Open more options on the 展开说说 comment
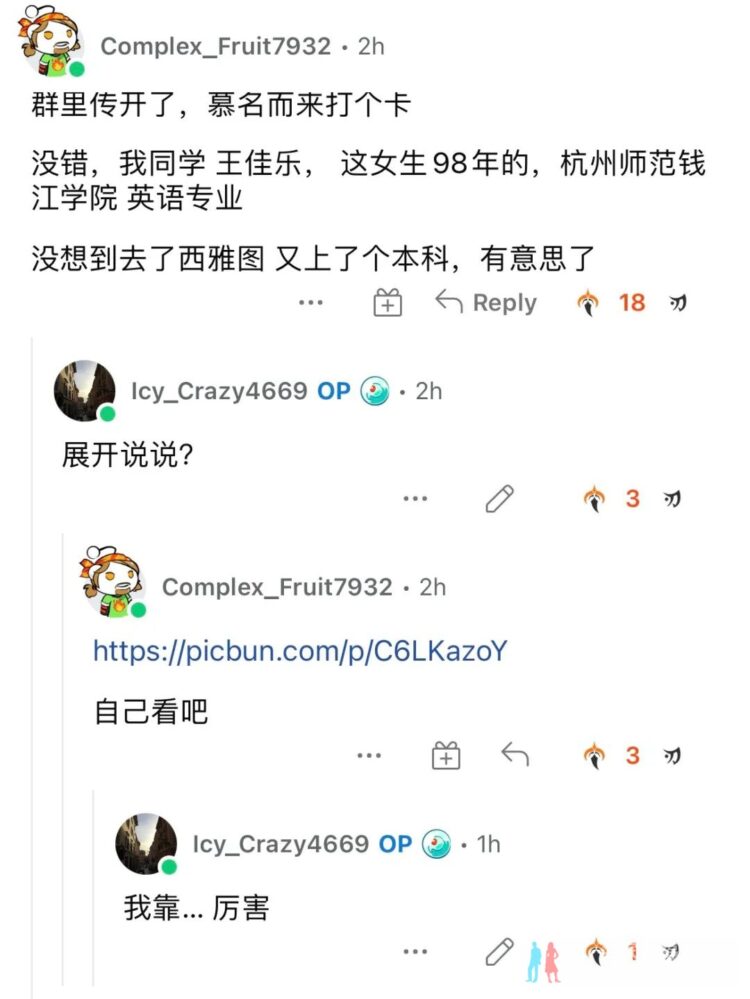The image size is (750, 999). pos(415,498)
